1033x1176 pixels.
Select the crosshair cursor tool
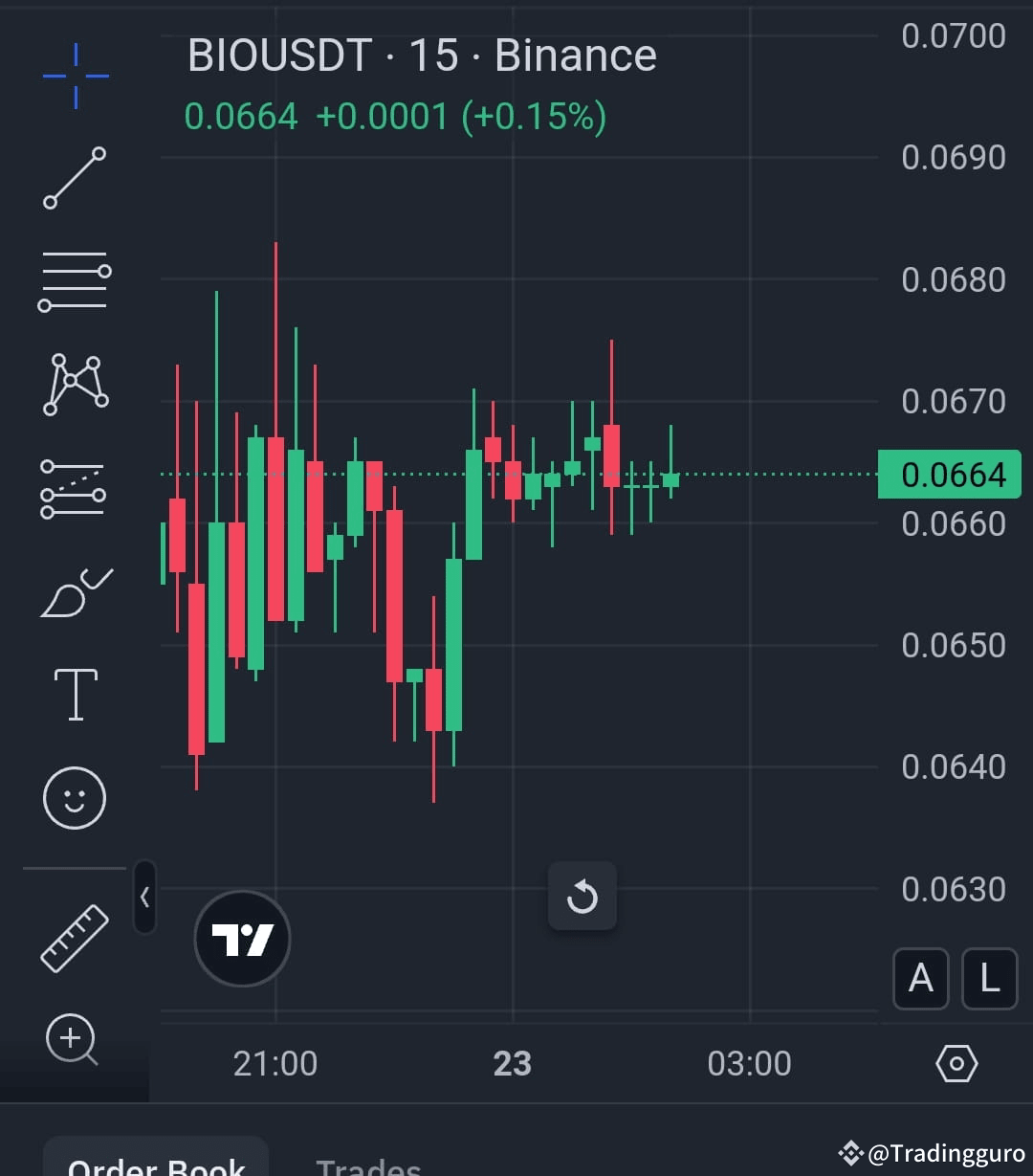(x=75, y=77)
